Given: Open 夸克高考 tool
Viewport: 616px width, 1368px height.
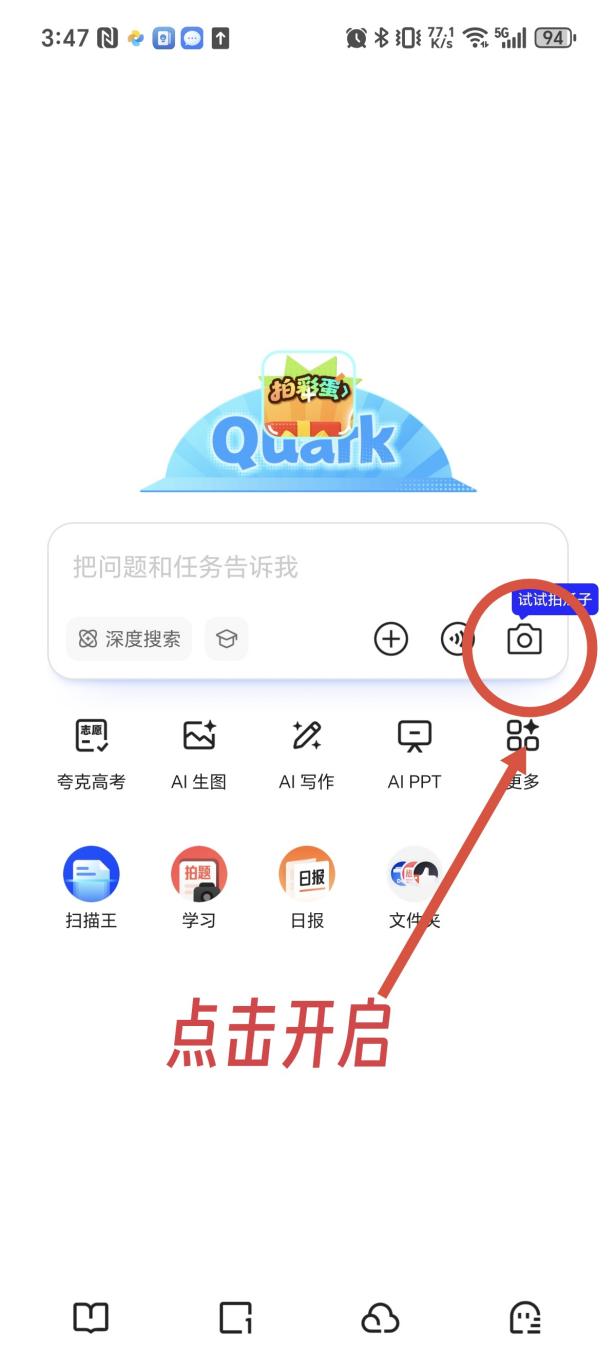Looking at the screenshot, I should coord(91,754).
